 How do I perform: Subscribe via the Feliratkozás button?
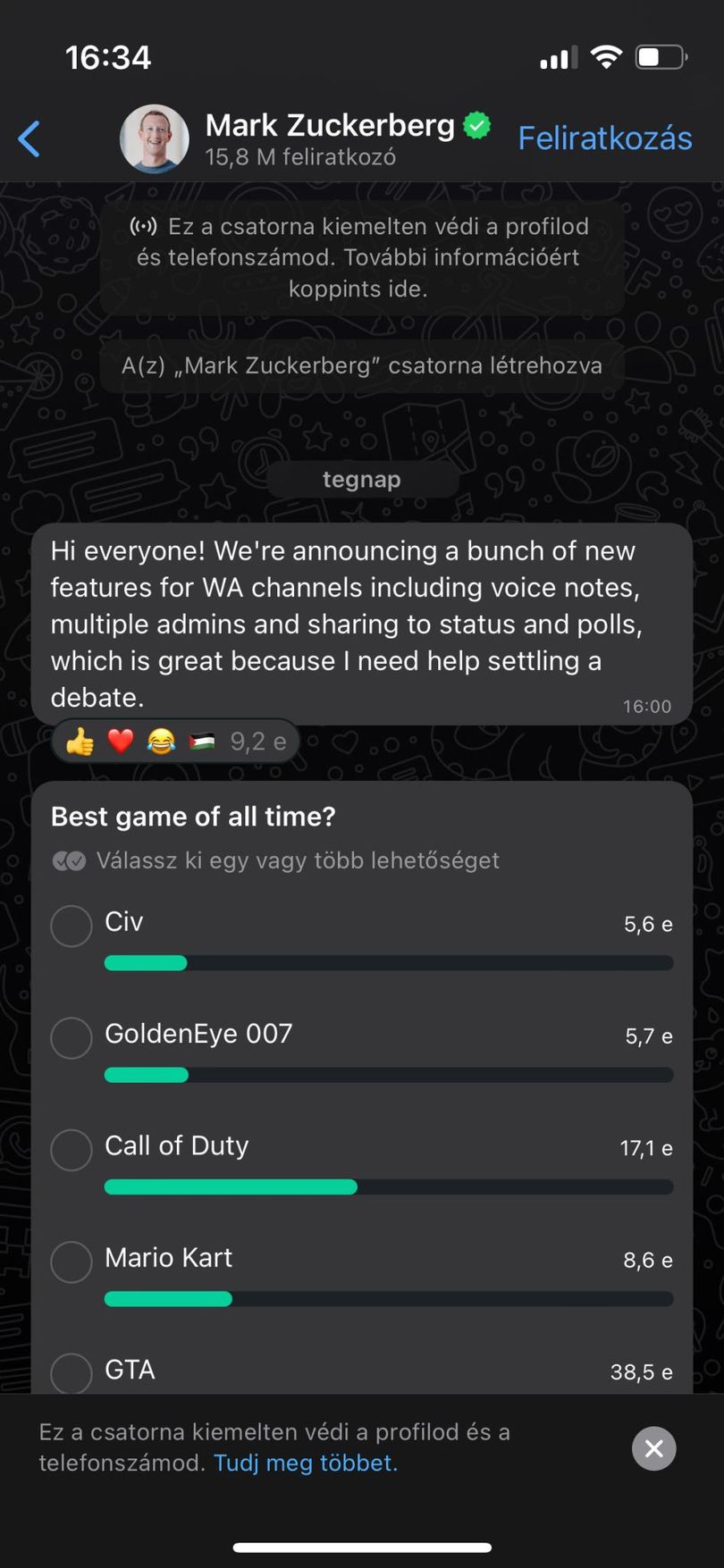pyautogui.click(x=605, y=138)
